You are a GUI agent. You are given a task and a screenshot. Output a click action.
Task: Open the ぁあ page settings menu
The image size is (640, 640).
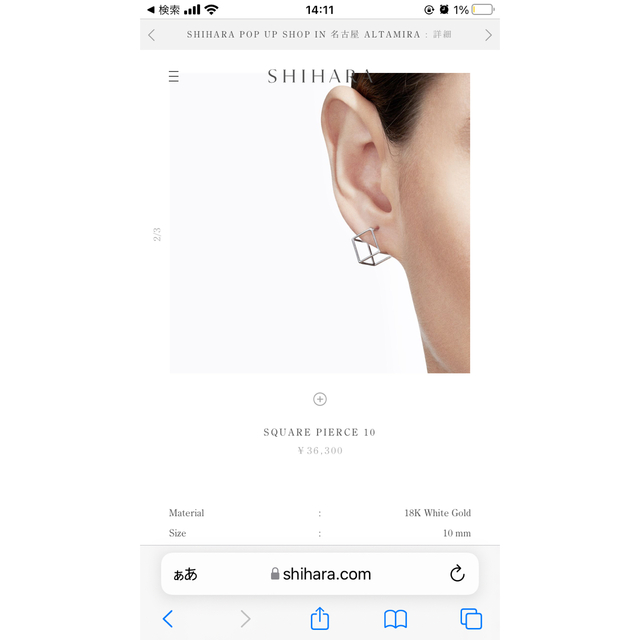(x=186, y=574)
